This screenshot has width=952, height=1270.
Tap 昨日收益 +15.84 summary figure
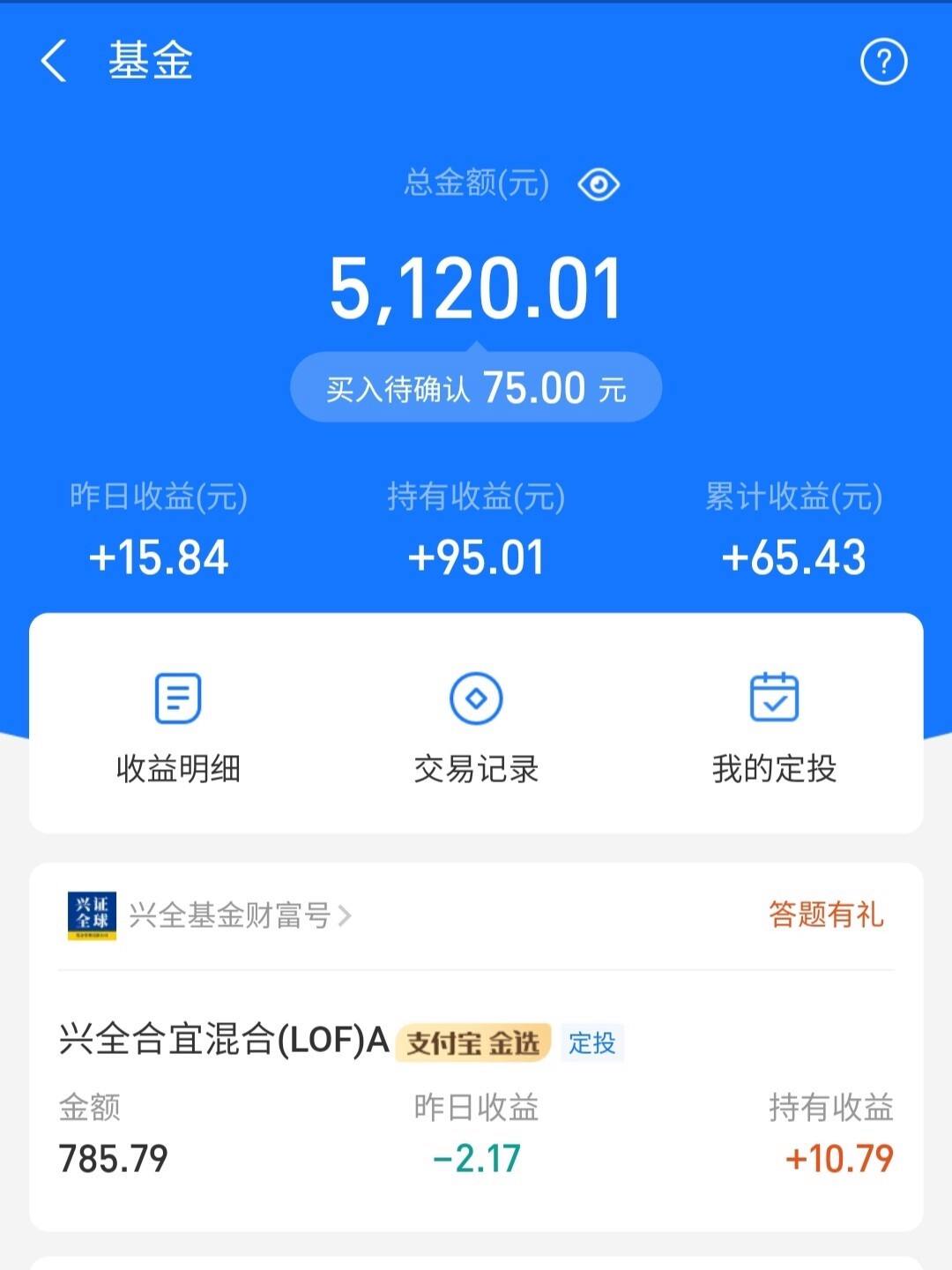tap(159, 556)
